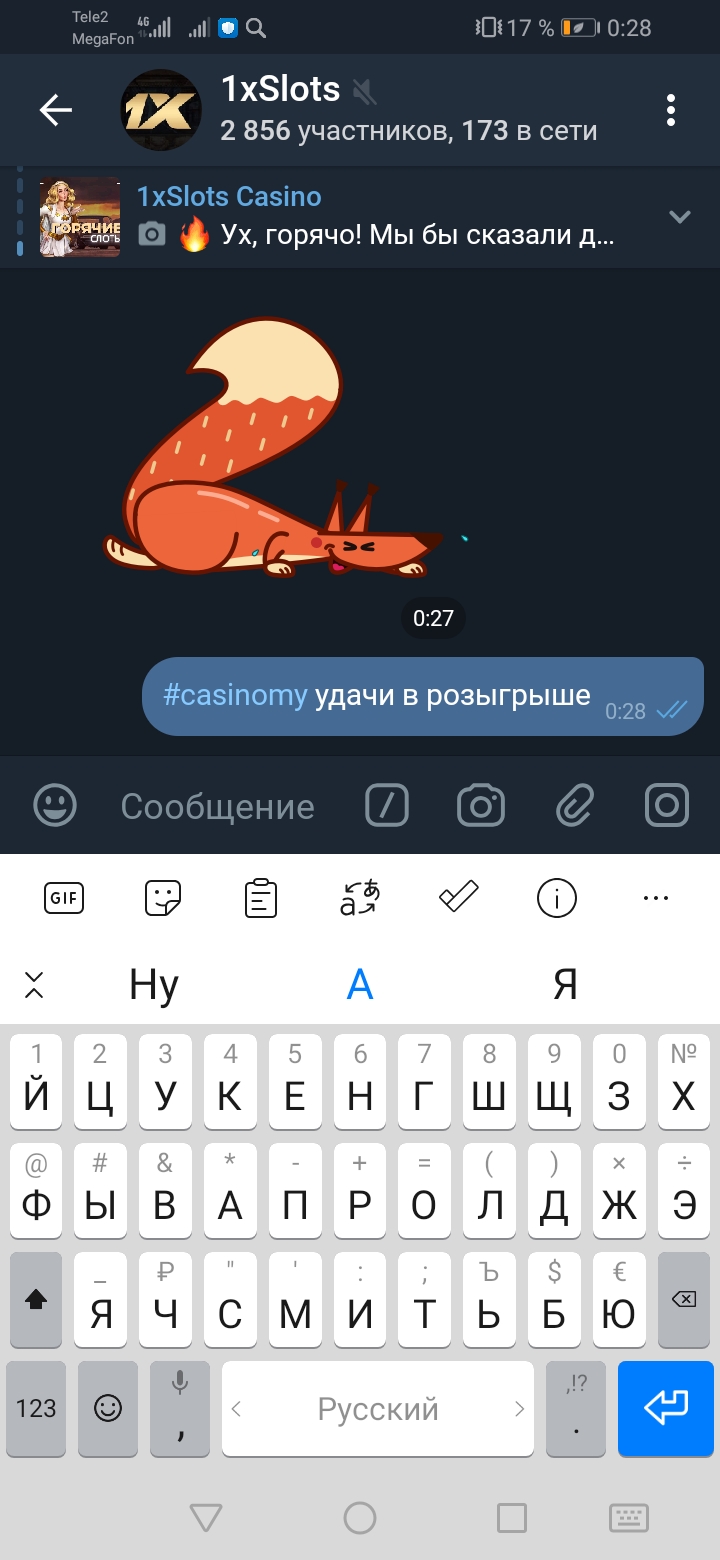Tap the blue enter key
Viewport: 720px width, 1560px height.
click(666, 1408)
